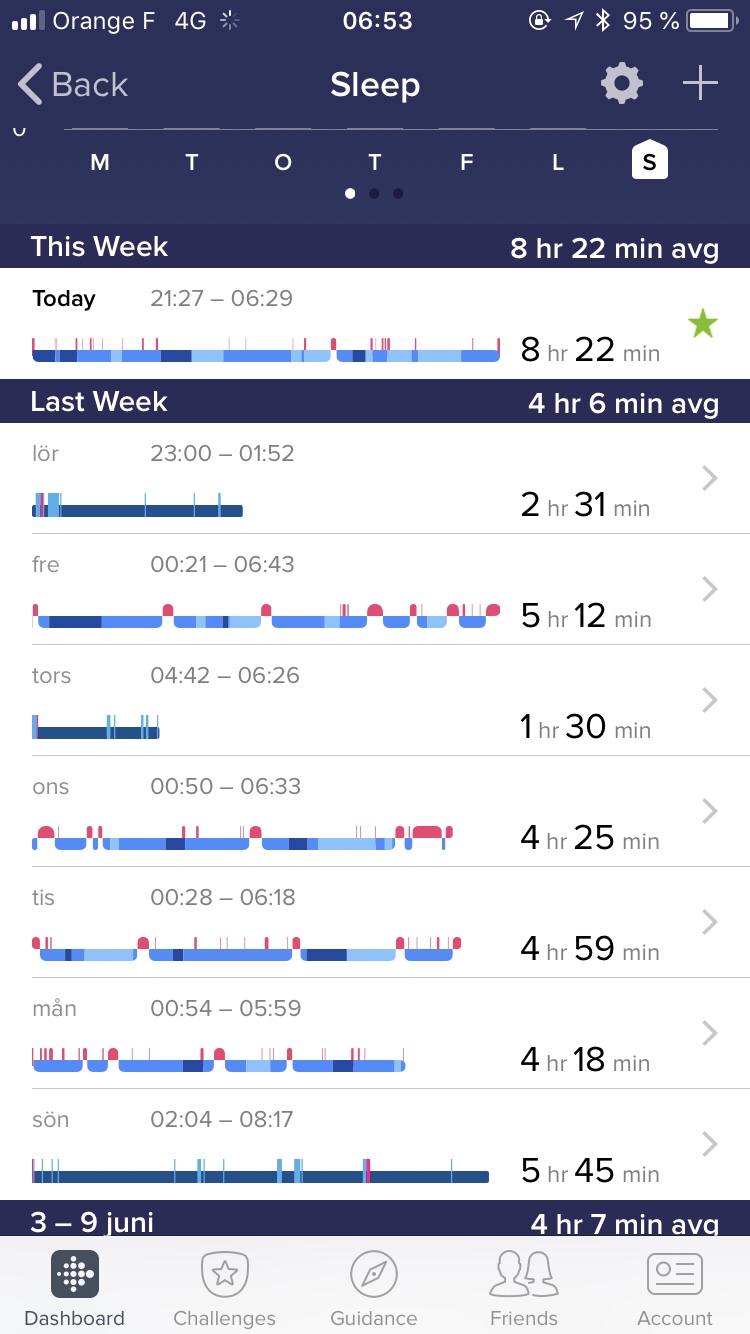Viewport: 750px width, 1334px height.
Task: Open lör sleep entry 23:00 – 01:52
Action: [x=375, y=478]
